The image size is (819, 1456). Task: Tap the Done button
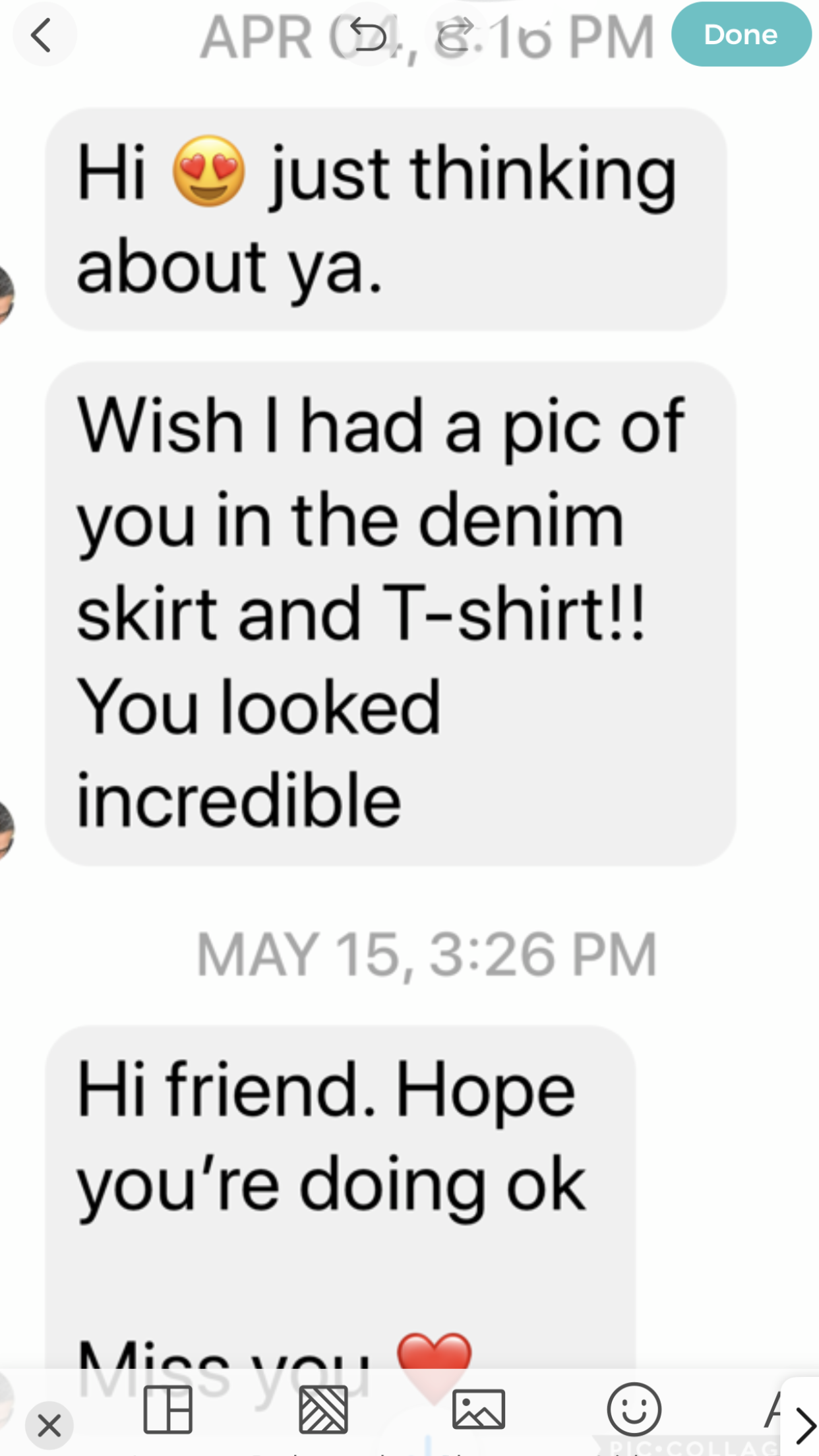click(x=741, y=34)
